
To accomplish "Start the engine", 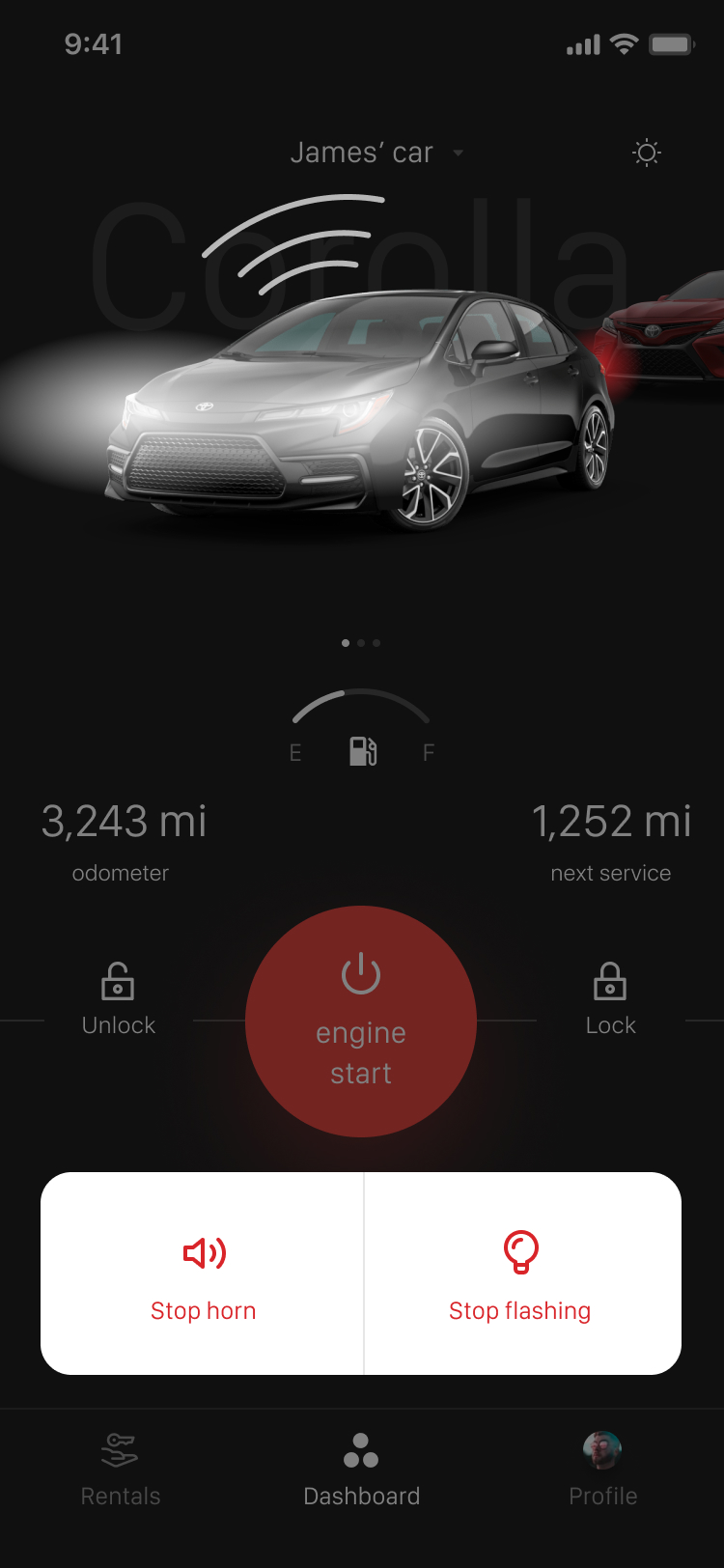I will [361, 1022].
